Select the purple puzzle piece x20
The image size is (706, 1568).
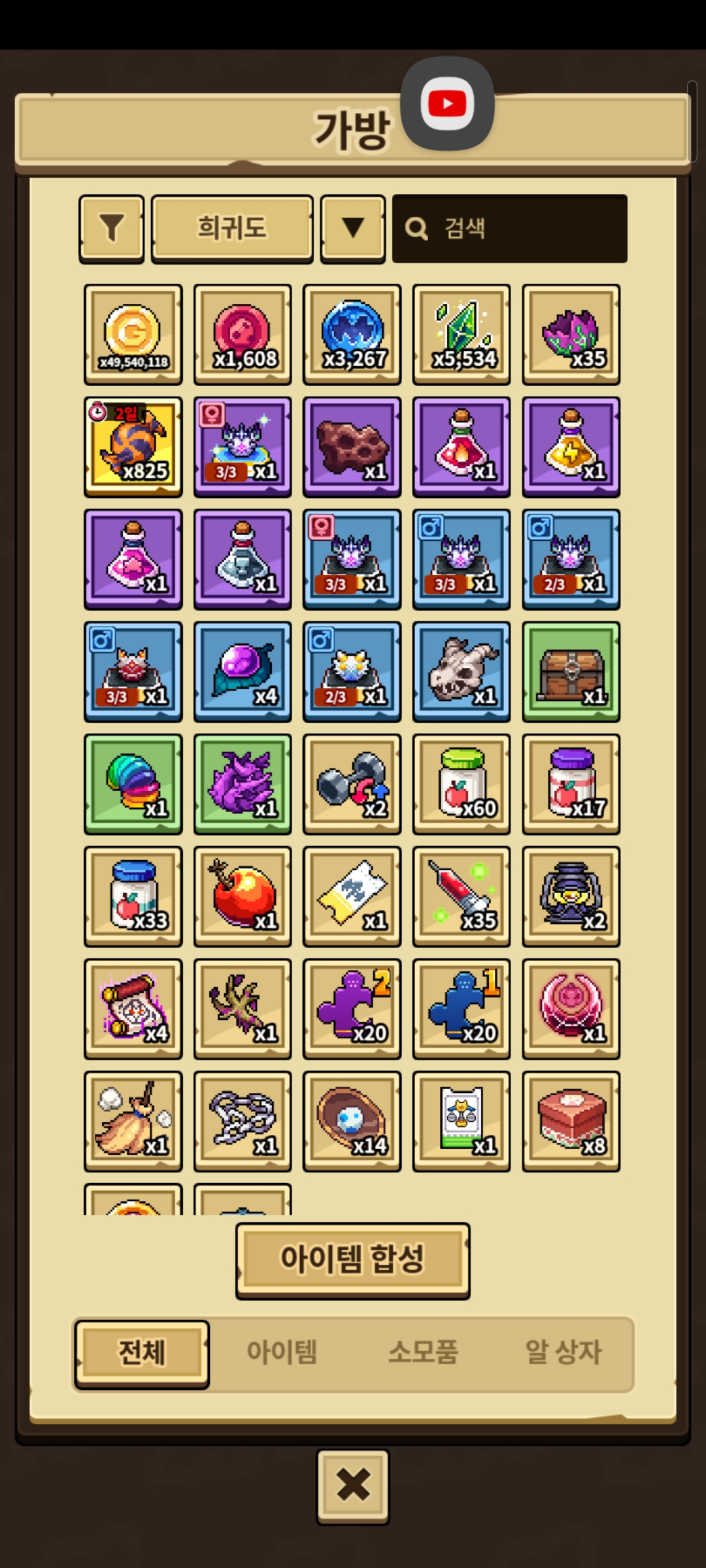[352, 1009]
